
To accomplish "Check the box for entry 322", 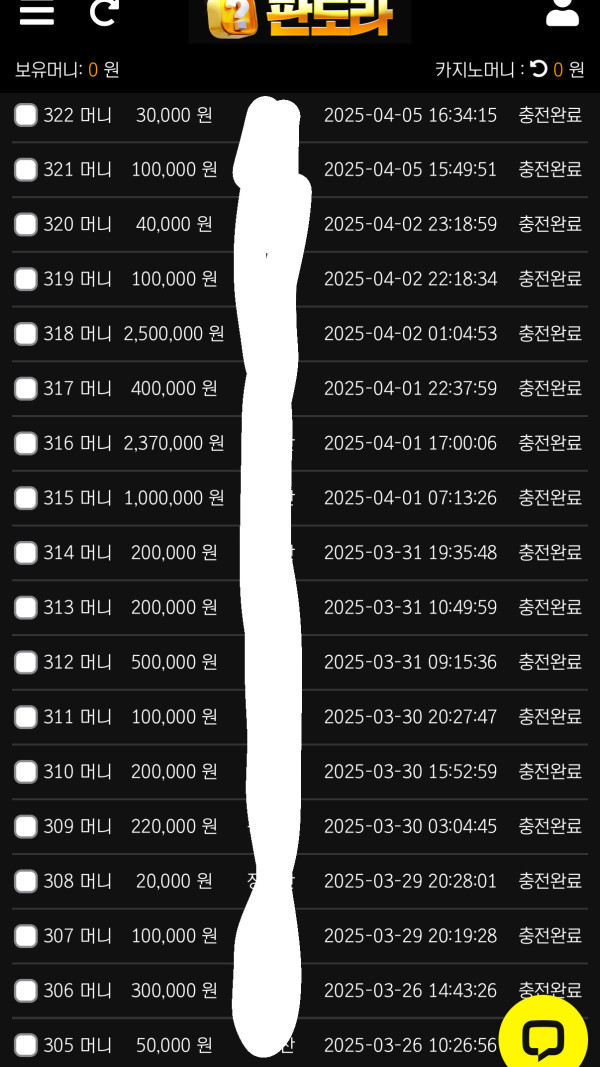I will pos(26,115).
